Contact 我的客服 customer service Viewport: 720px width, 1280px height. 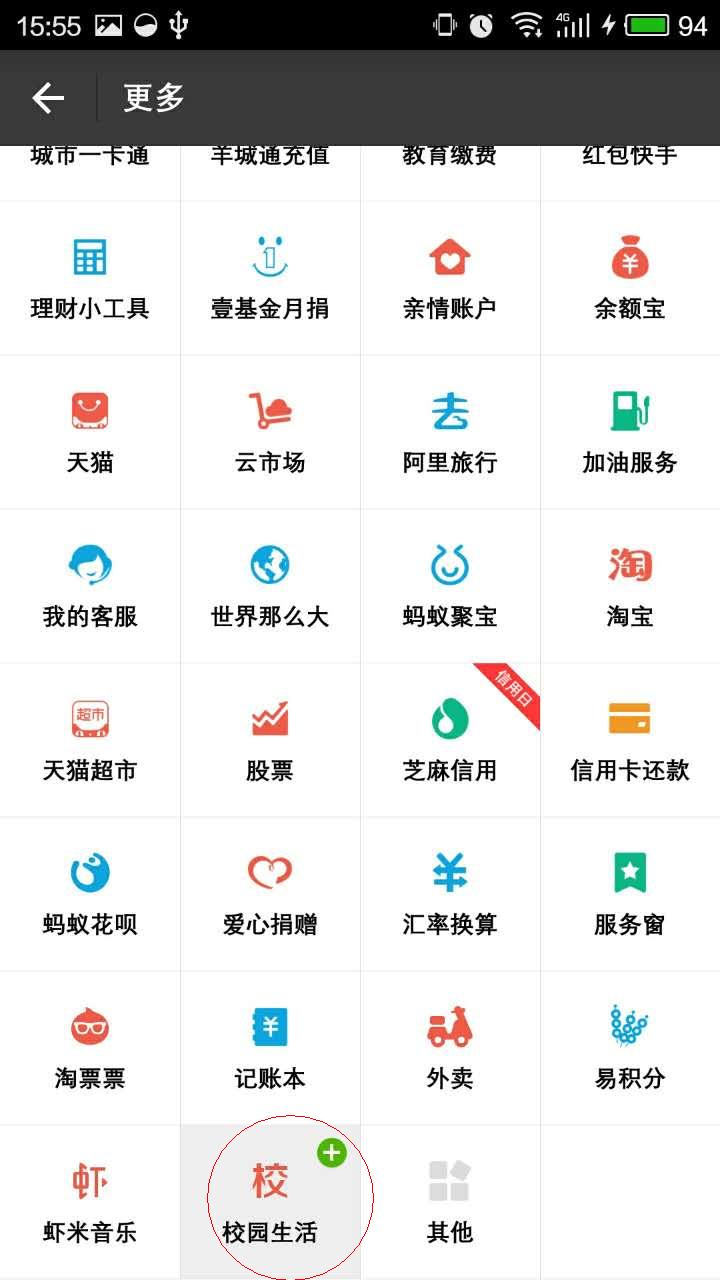point(90,586)
